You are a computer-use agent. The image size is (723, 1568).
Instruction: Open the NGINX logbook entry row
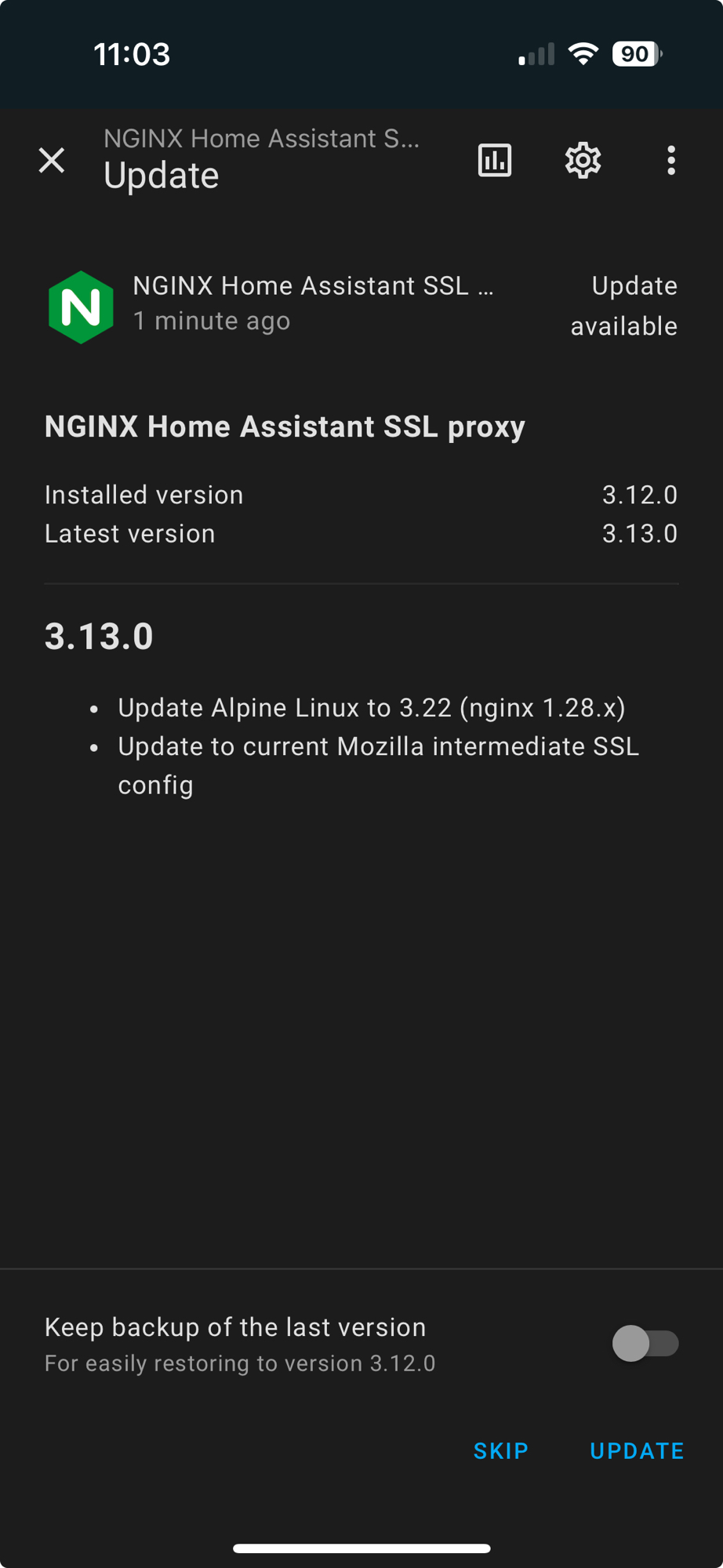[314, 304]
